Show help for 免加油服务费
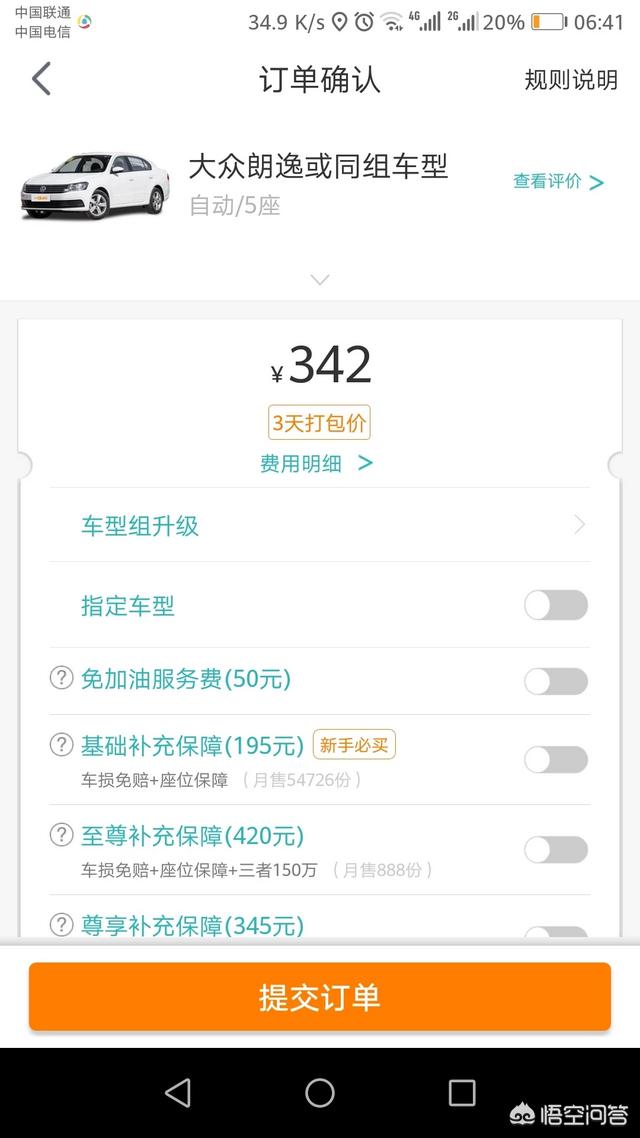640x1138 pixels. (x=62, y=679)
